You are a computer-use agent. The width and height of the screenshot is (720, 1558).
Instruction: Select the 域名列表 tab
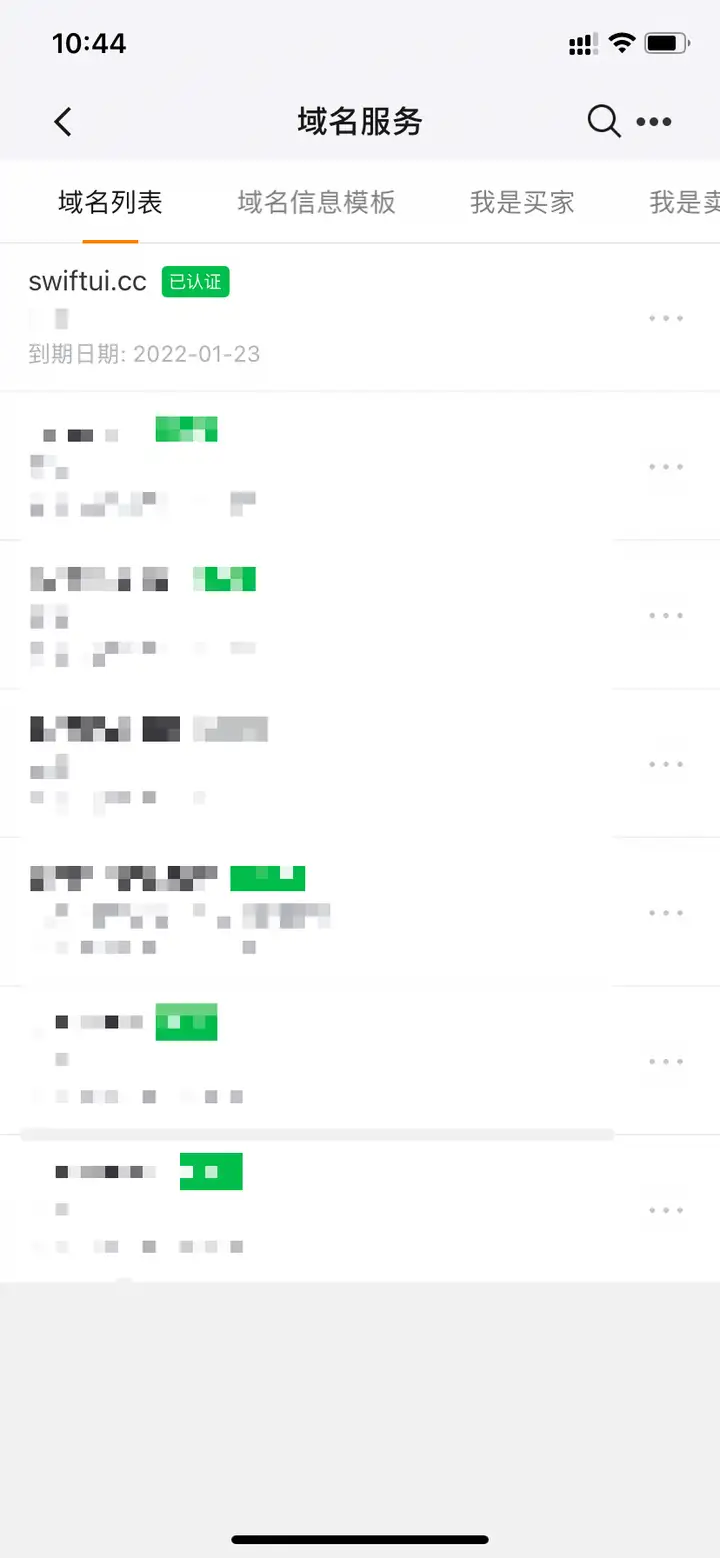click(110, 202)
